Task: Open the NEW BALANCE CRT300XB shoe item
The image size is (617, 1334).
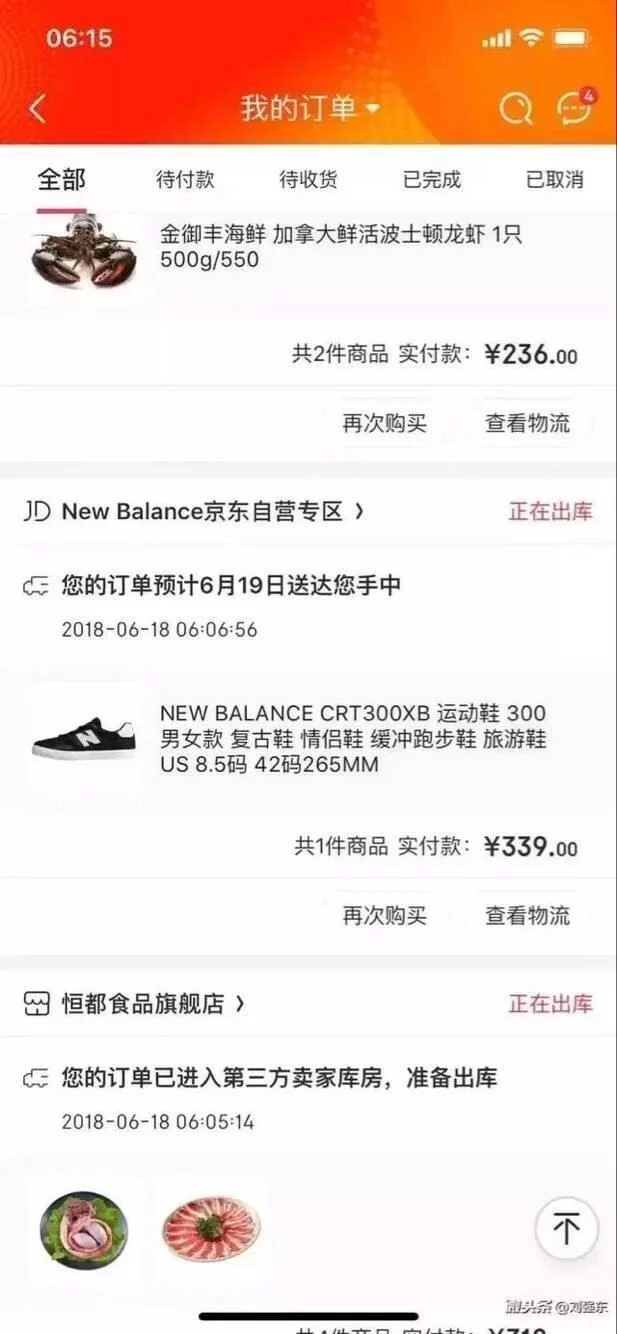Action: [x=353, y=739]
